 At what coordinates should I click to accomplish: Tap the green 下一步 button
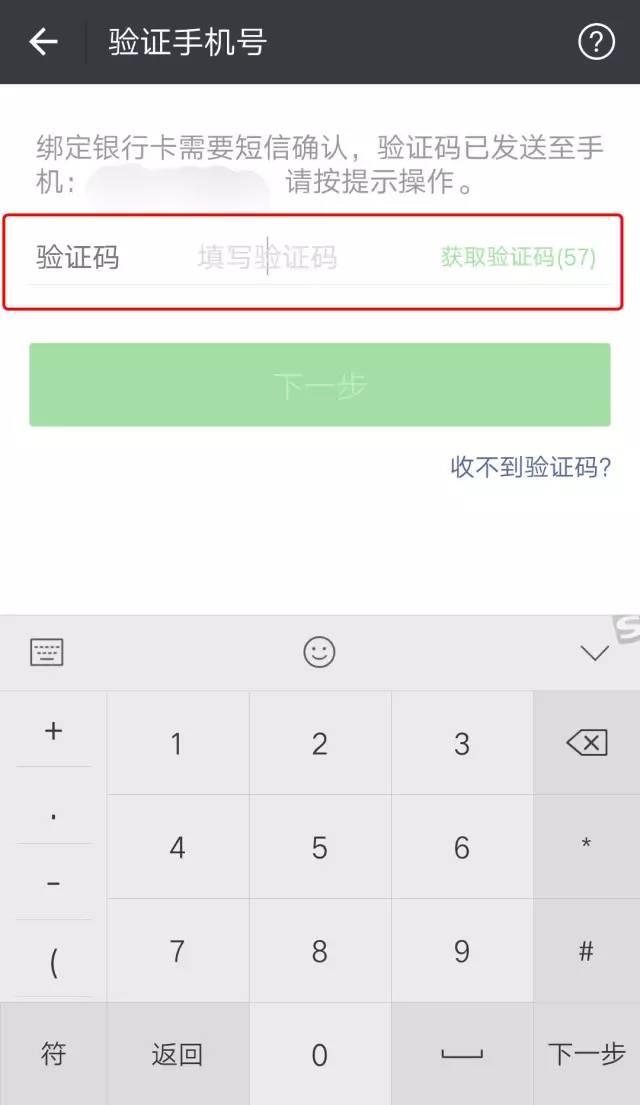[319, 385]
